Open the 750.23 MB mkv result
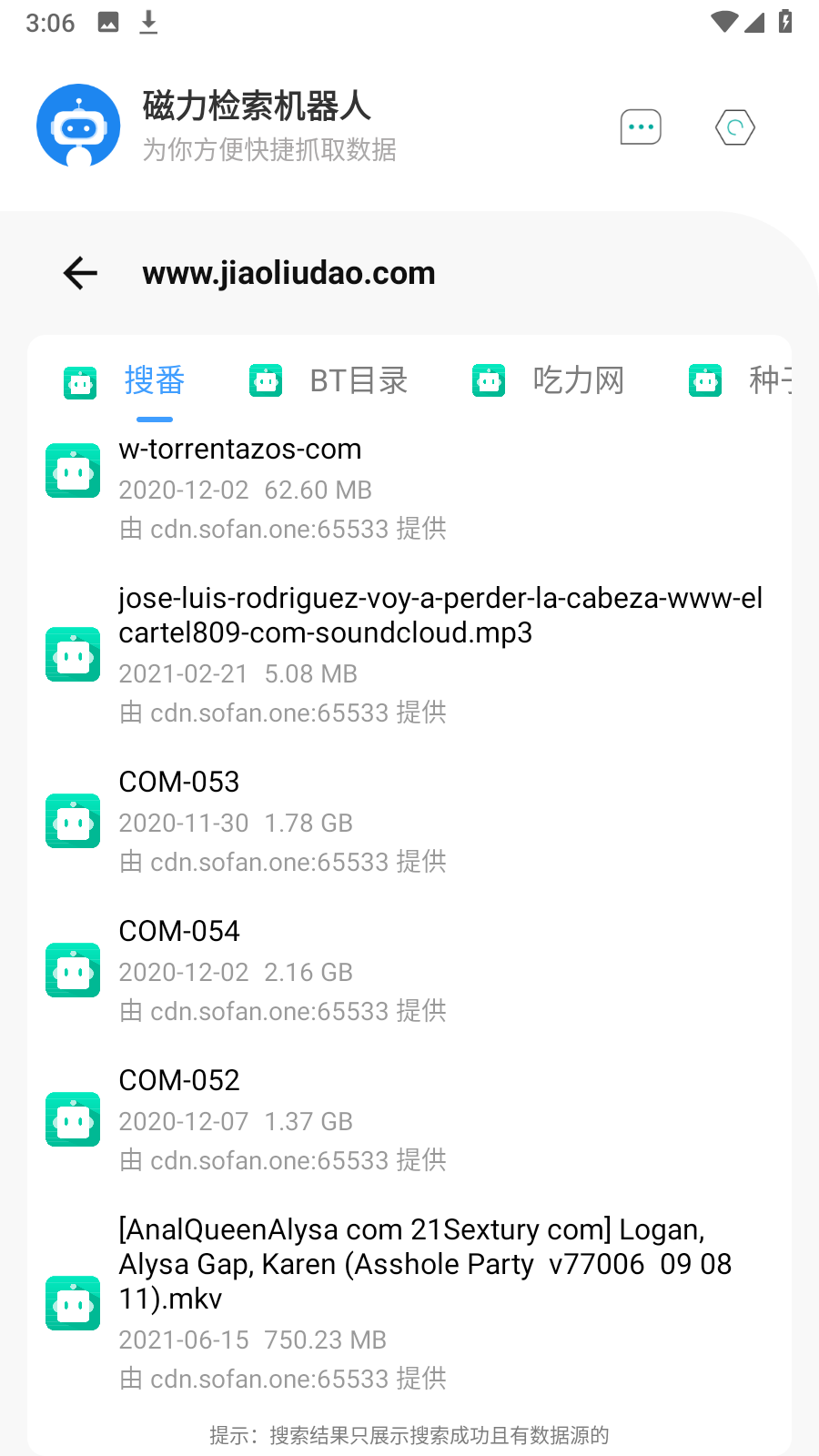This screenshot has width=819, height=1456. pyautogui.click(x=409, y=1302)
